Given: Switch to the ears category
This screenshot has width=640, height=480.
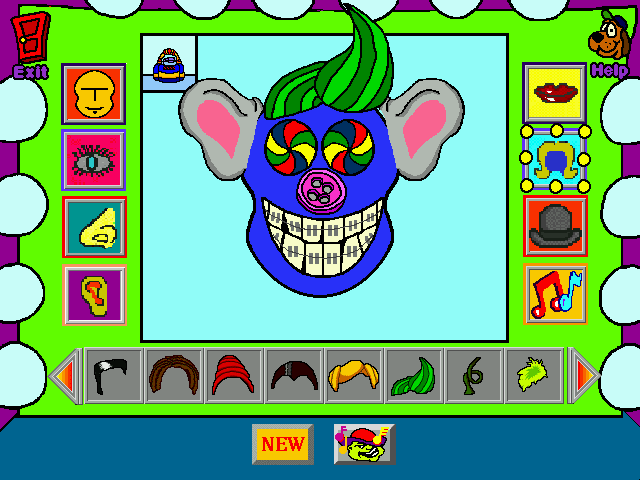Looking at the screenshot, I should [x=93, y=294].
